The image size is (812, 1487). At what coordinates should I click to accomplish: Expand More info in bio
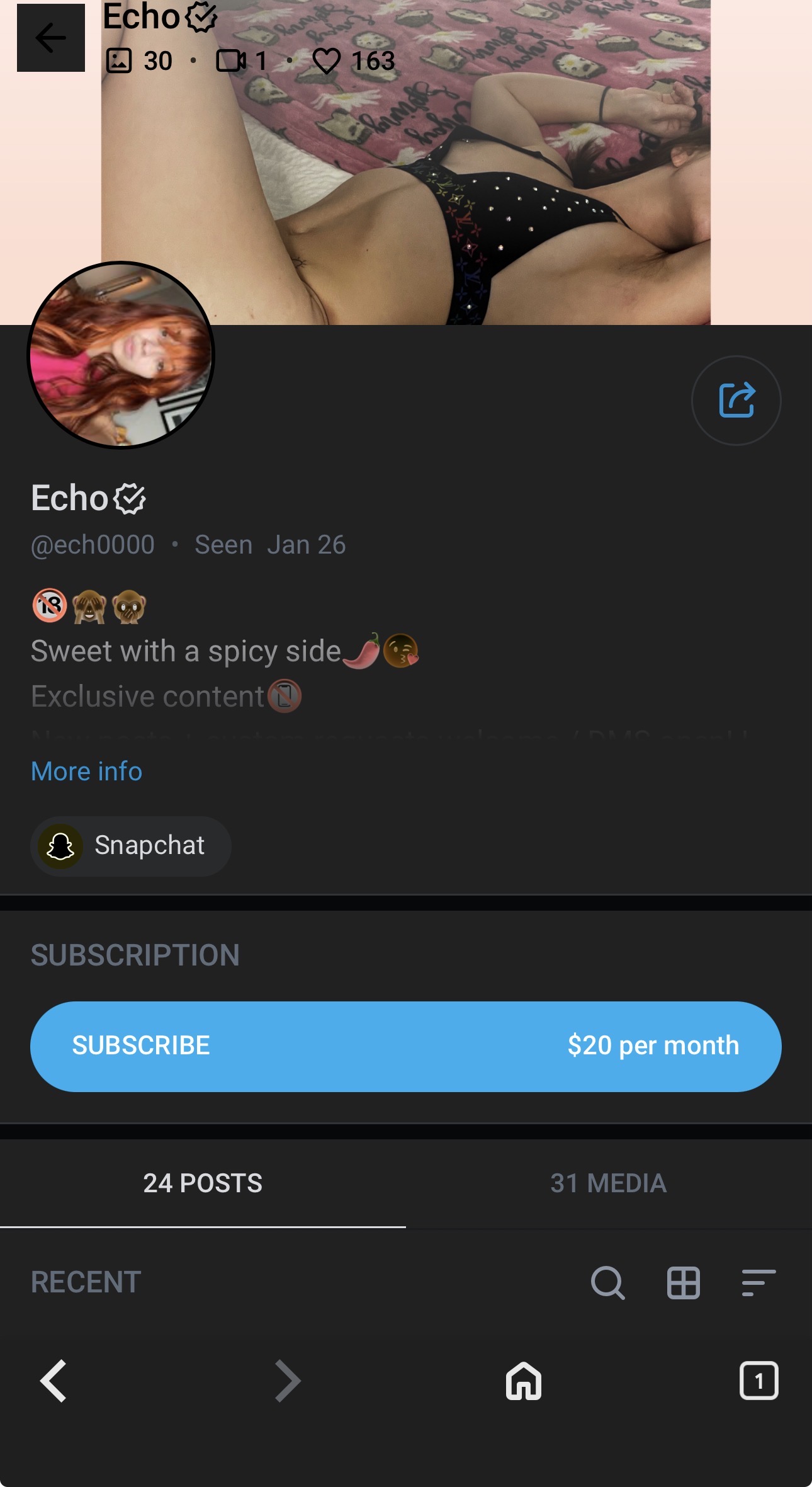pyautogui.click(x=87, y=771)
